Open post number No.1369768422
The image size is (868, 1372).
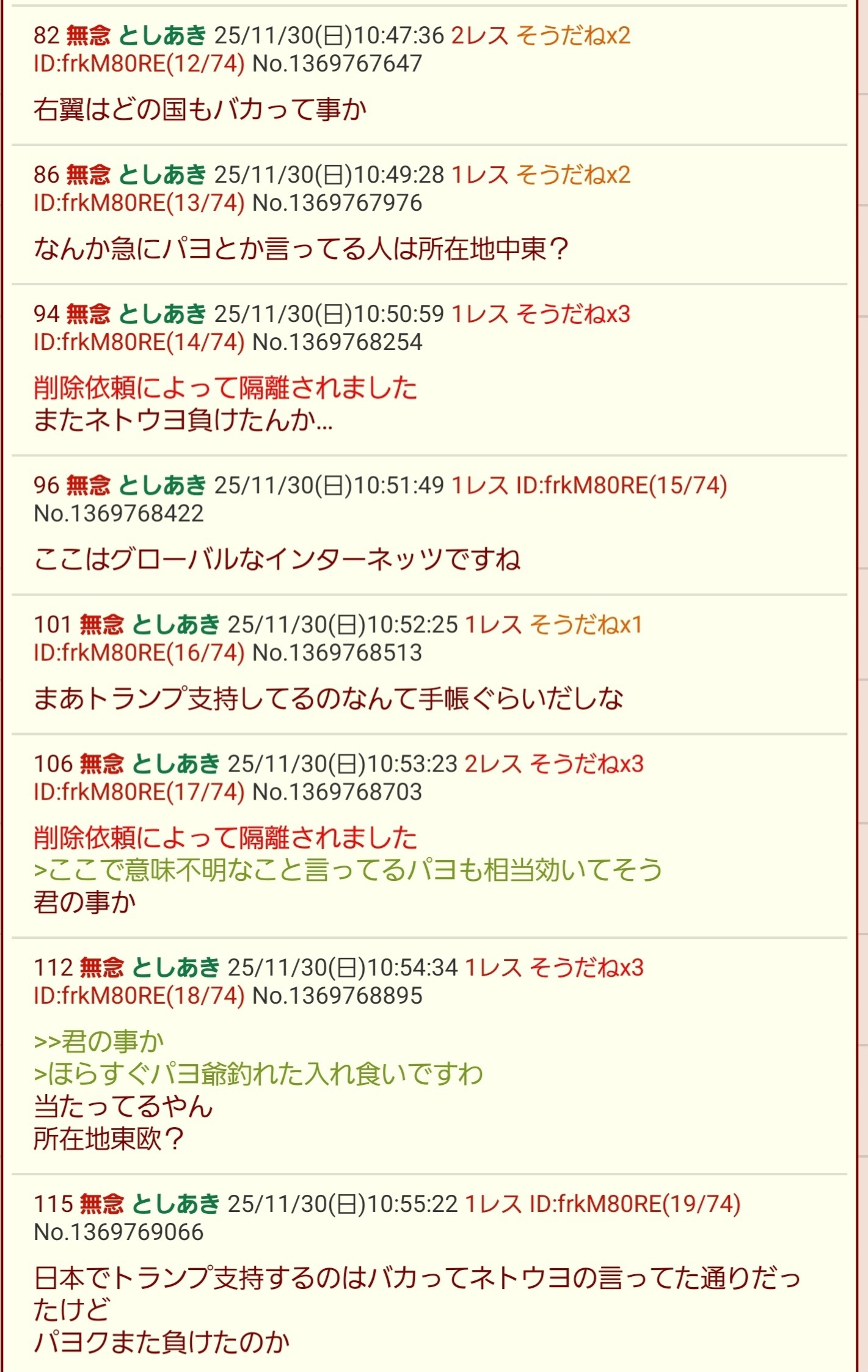(x=119, y=514)
